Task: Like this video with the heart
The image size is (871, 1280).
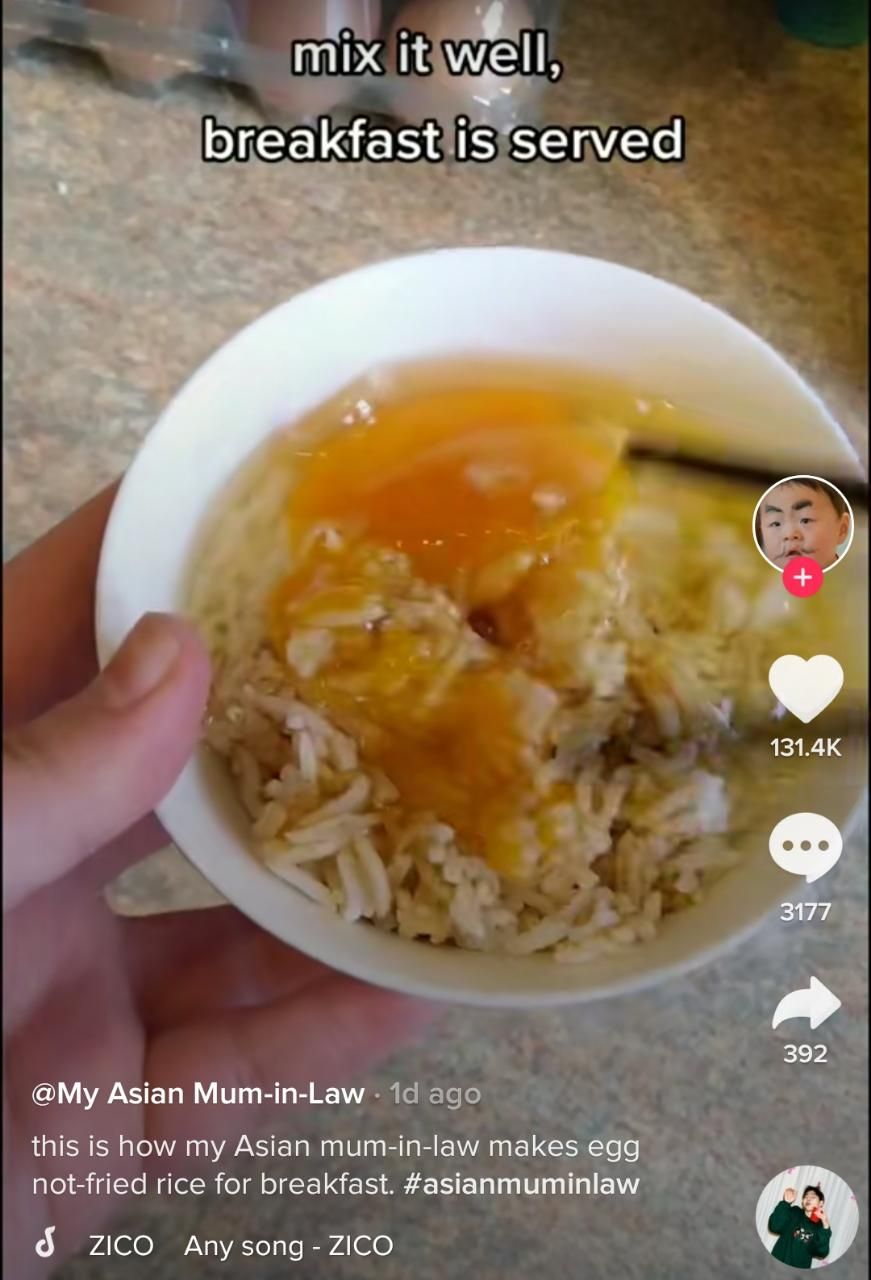Action: (x=805, y=689)
